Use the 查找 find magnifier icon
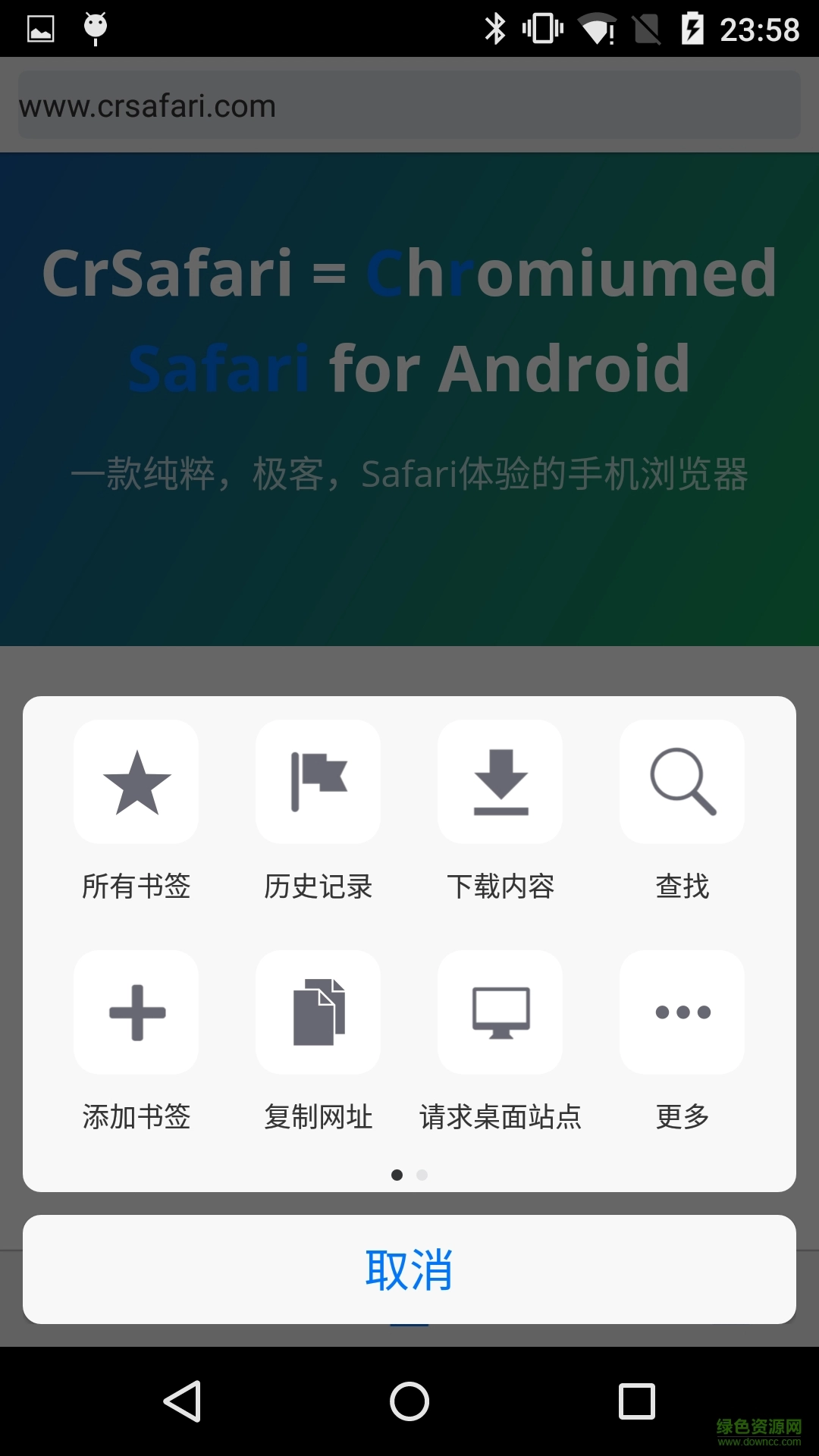Screen dimensions: 819x1456 (x=681, y=783)
